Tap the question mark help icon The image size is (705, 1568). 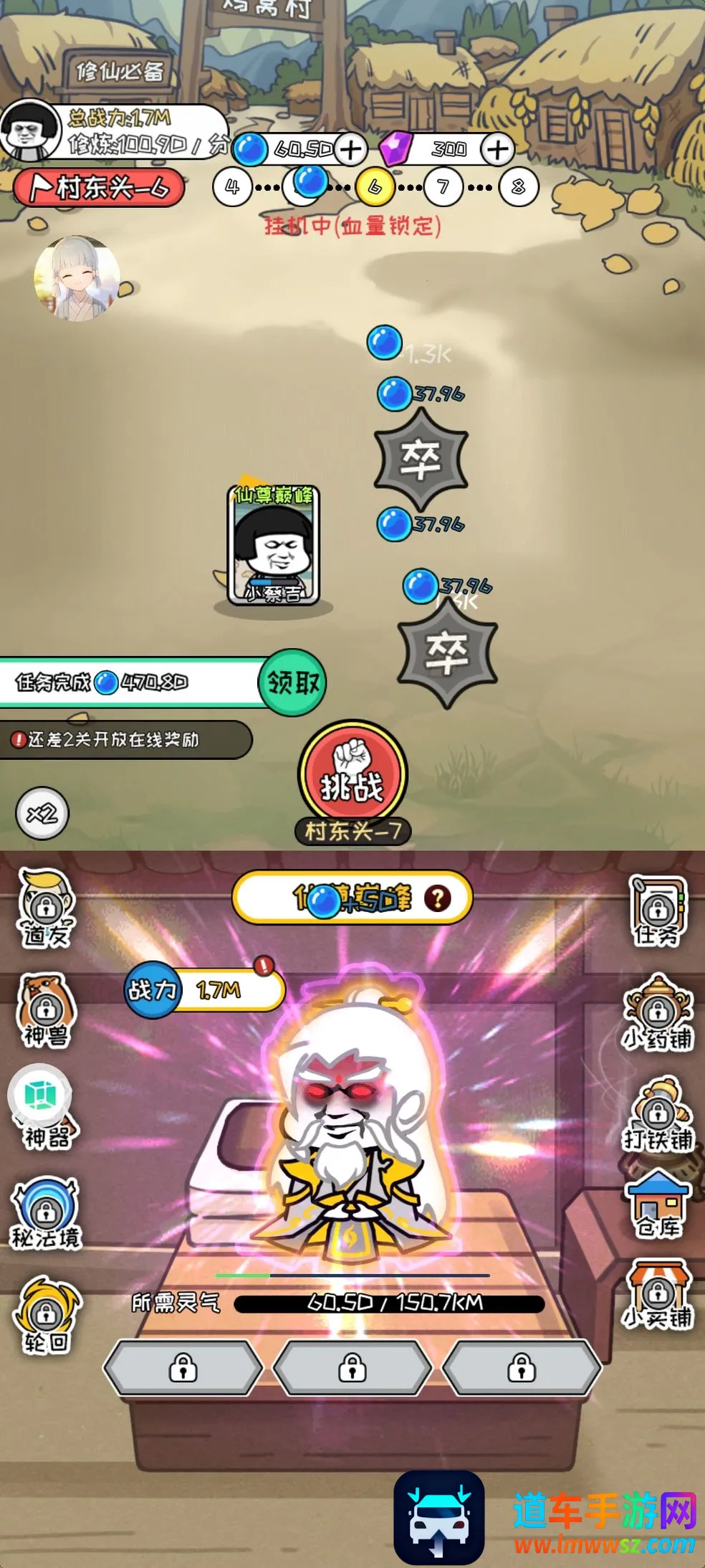point(438,898)
